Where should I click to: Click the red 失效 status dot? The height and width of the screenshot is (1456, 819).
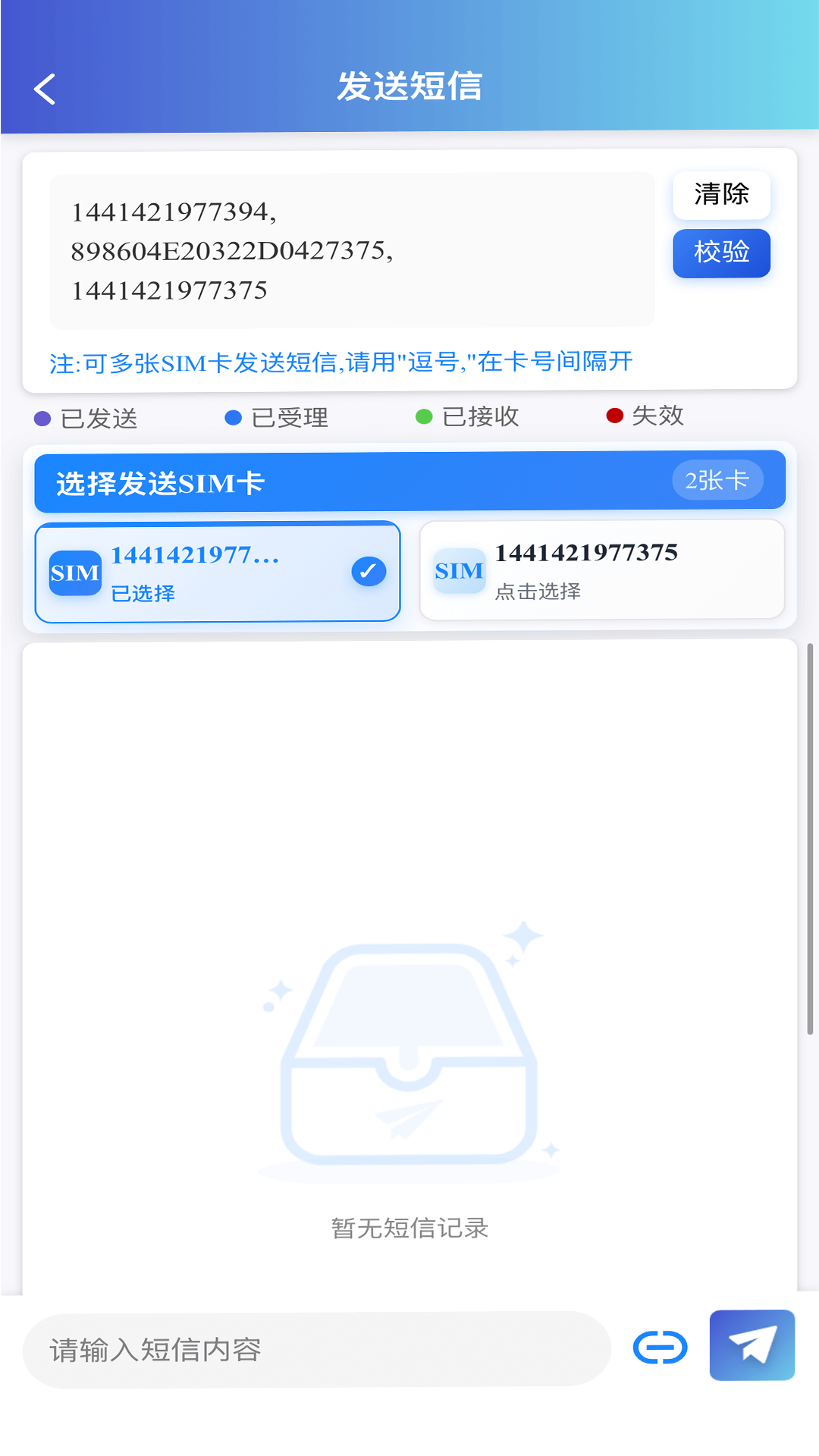pyautogui.click(x=613, y=416)
